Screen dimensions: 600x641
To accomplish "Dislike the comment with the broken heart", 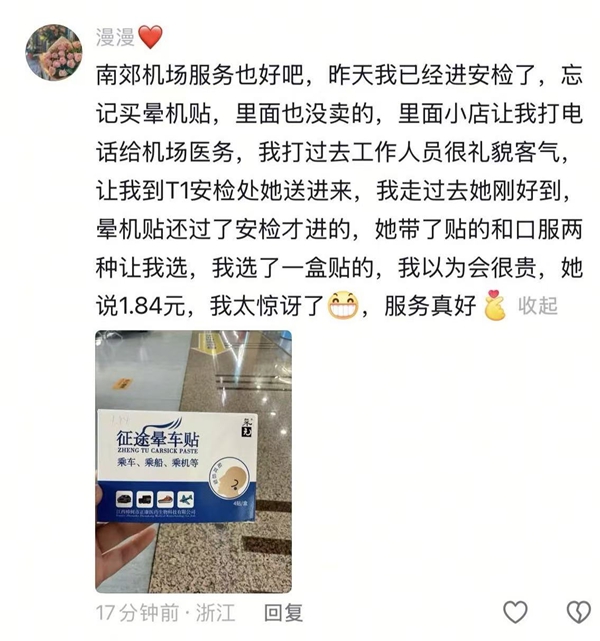I will click(578, 612).
